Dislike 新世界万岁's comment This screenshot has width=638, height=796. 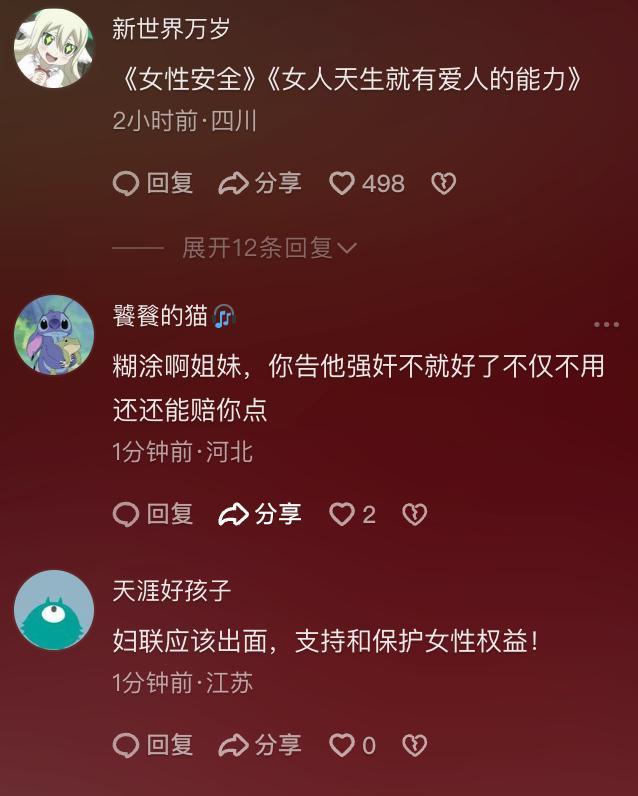point(443,184)
